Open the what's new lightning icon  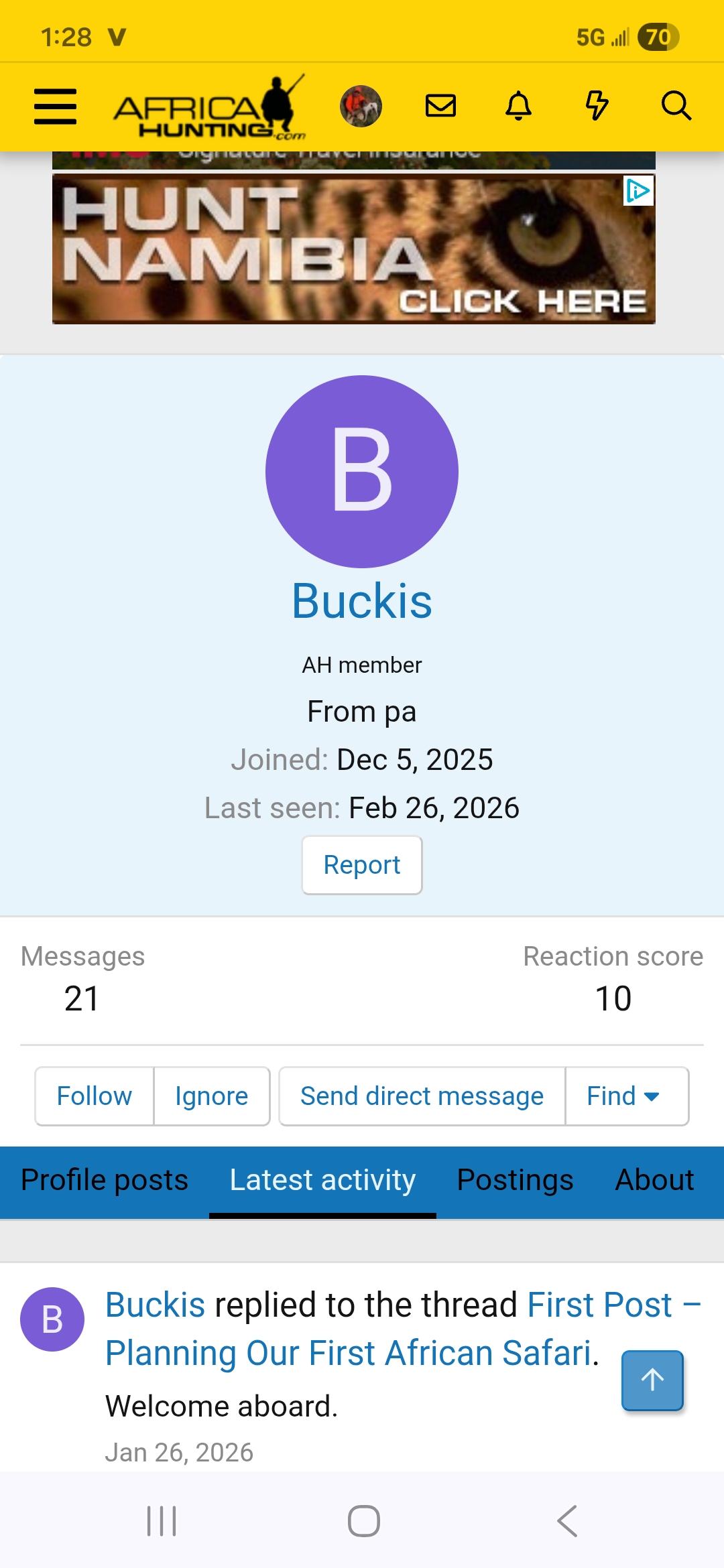(597, 106)
